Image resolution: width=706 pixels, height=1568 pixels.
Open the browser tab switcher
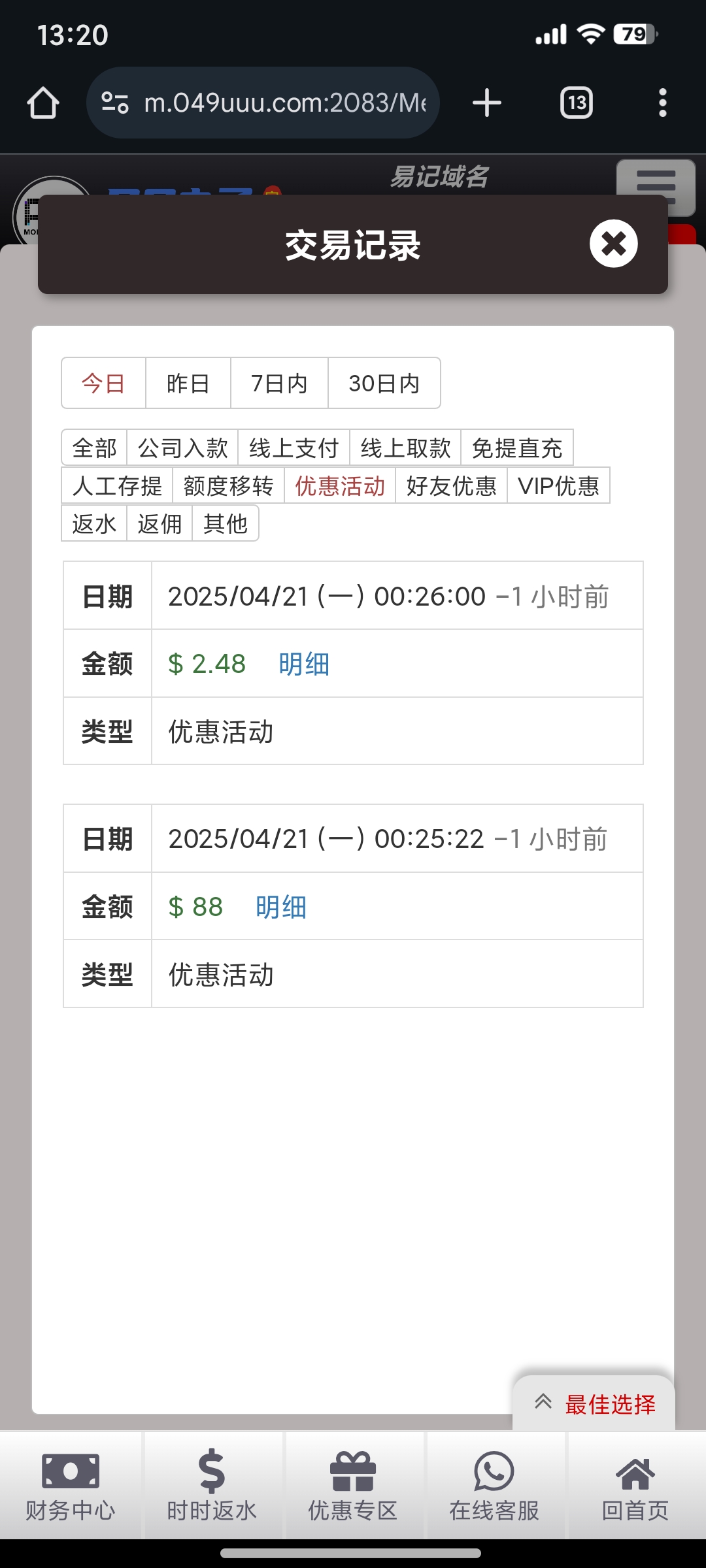pyautogui.click(x=577, y=103)
